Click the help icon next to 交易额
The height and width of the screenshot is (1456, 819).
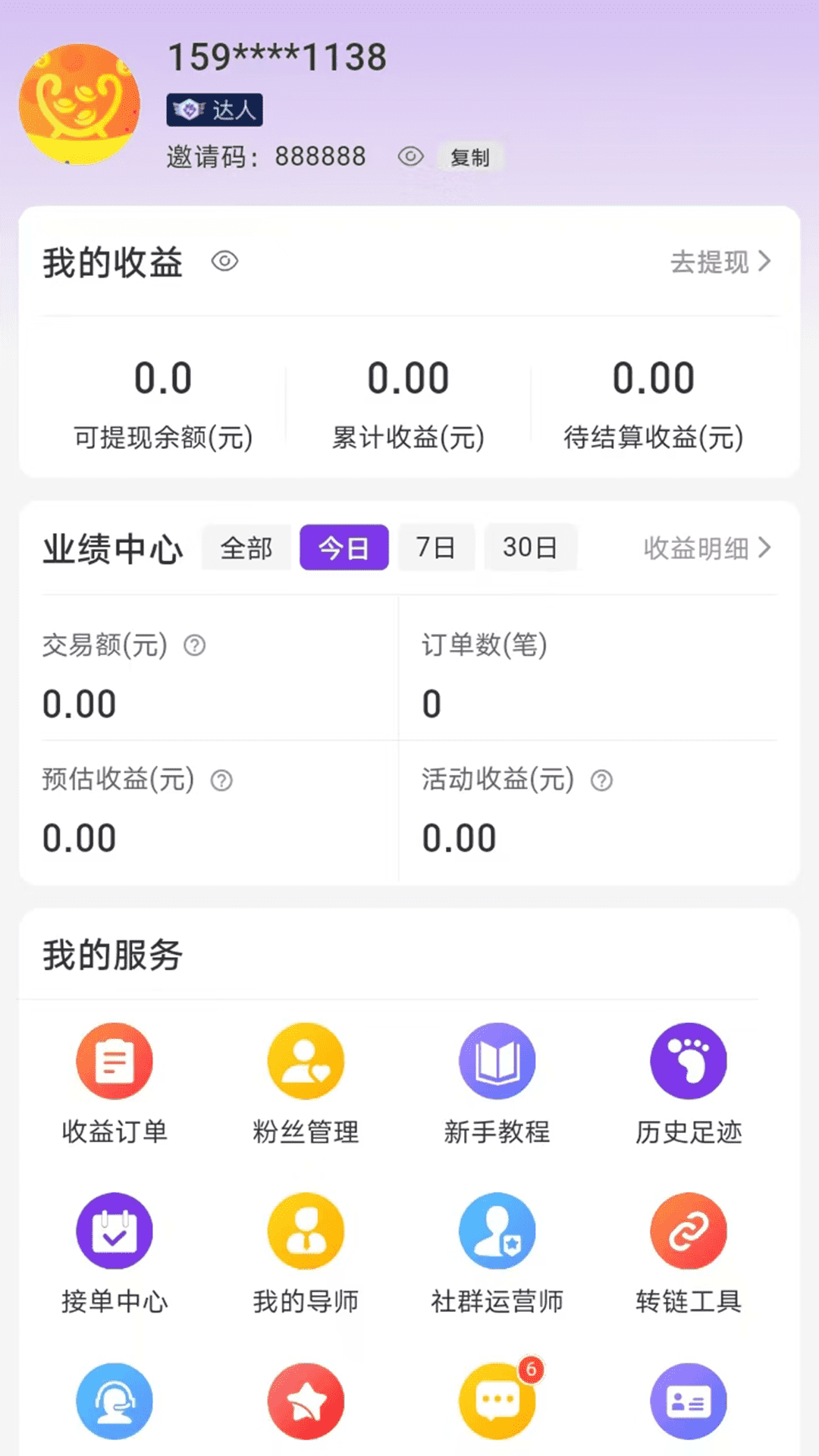(x=195, y=646)
